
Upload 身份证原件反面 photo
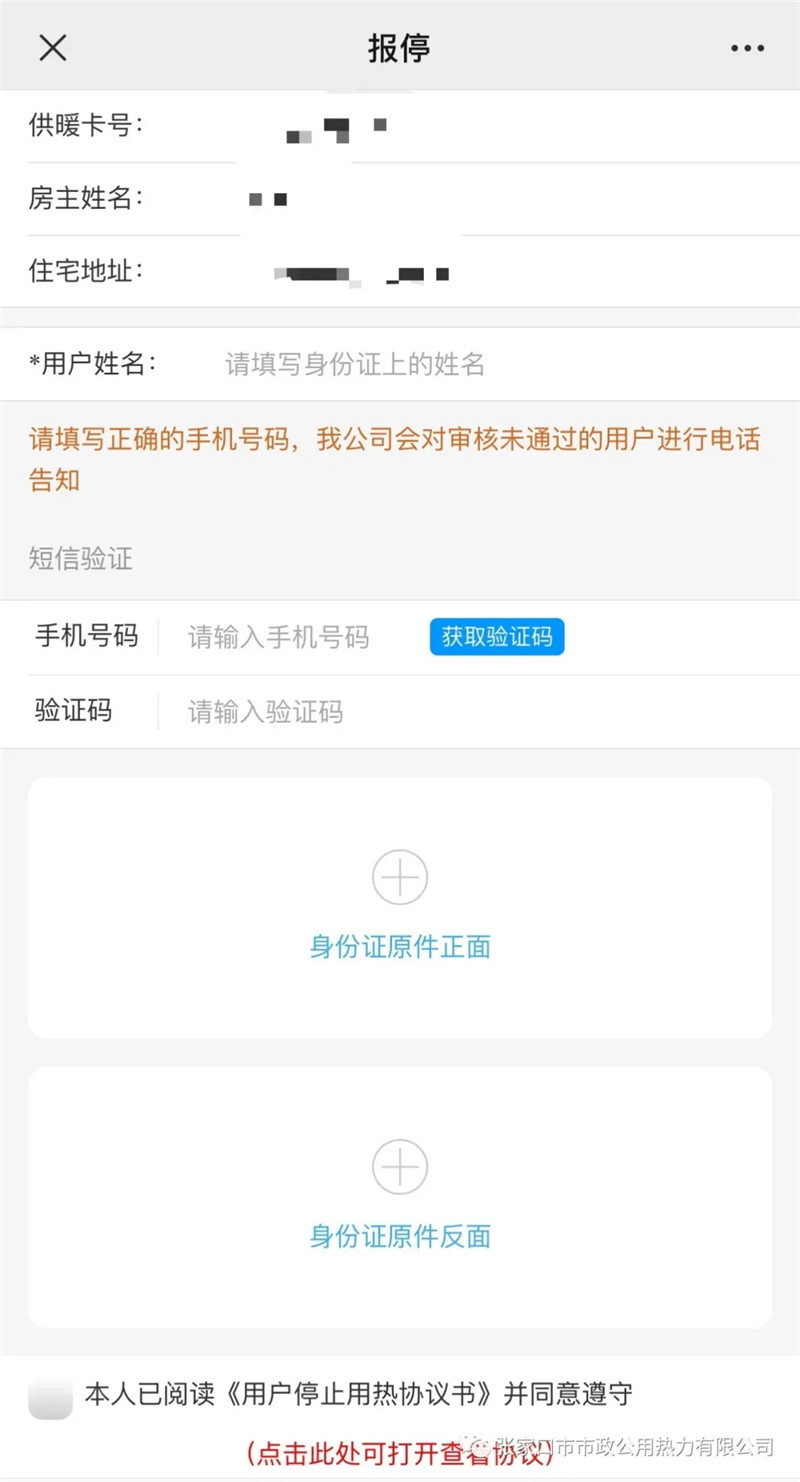coord(400,1195)
